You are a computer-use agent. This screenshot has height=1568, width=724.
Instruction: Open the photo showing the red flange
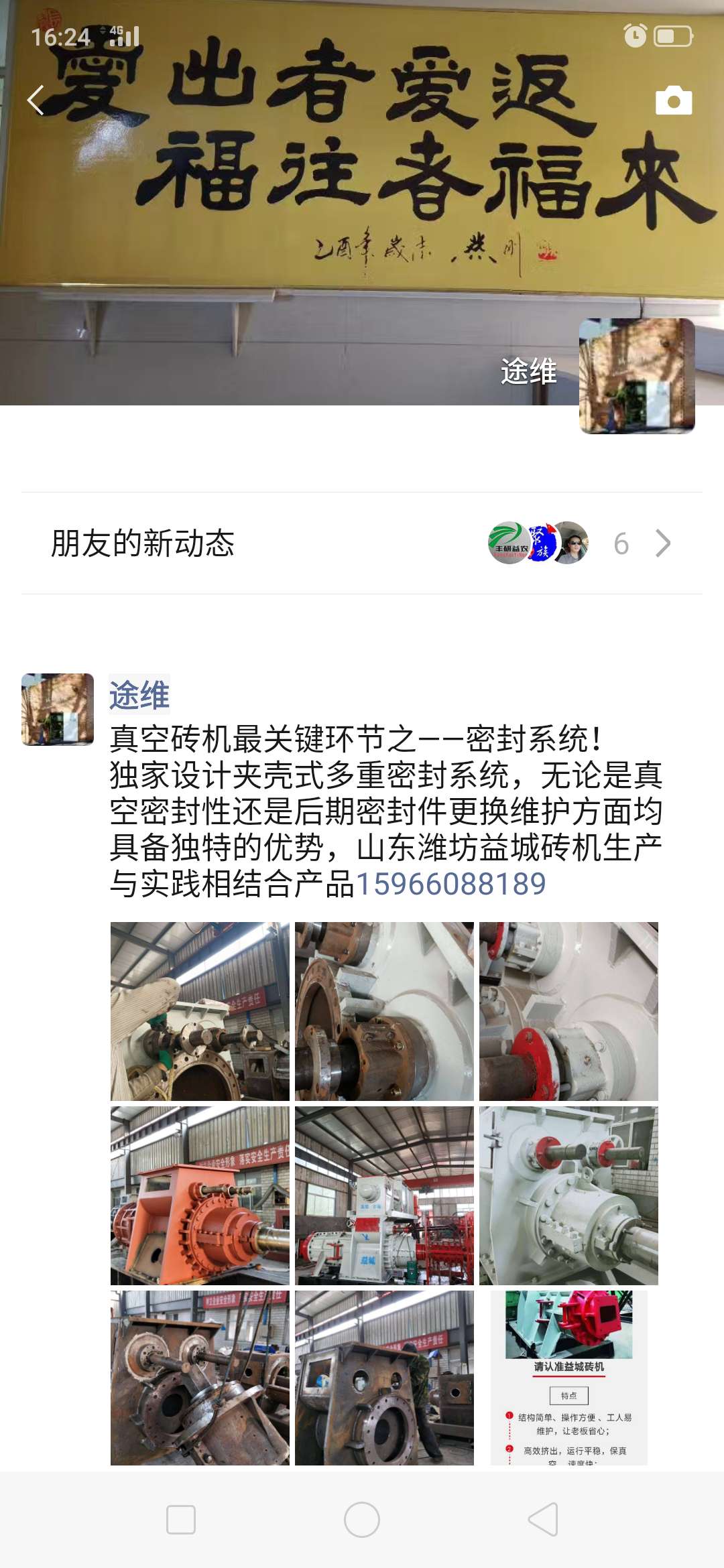pyautogui.click(x=568, y=1010)
